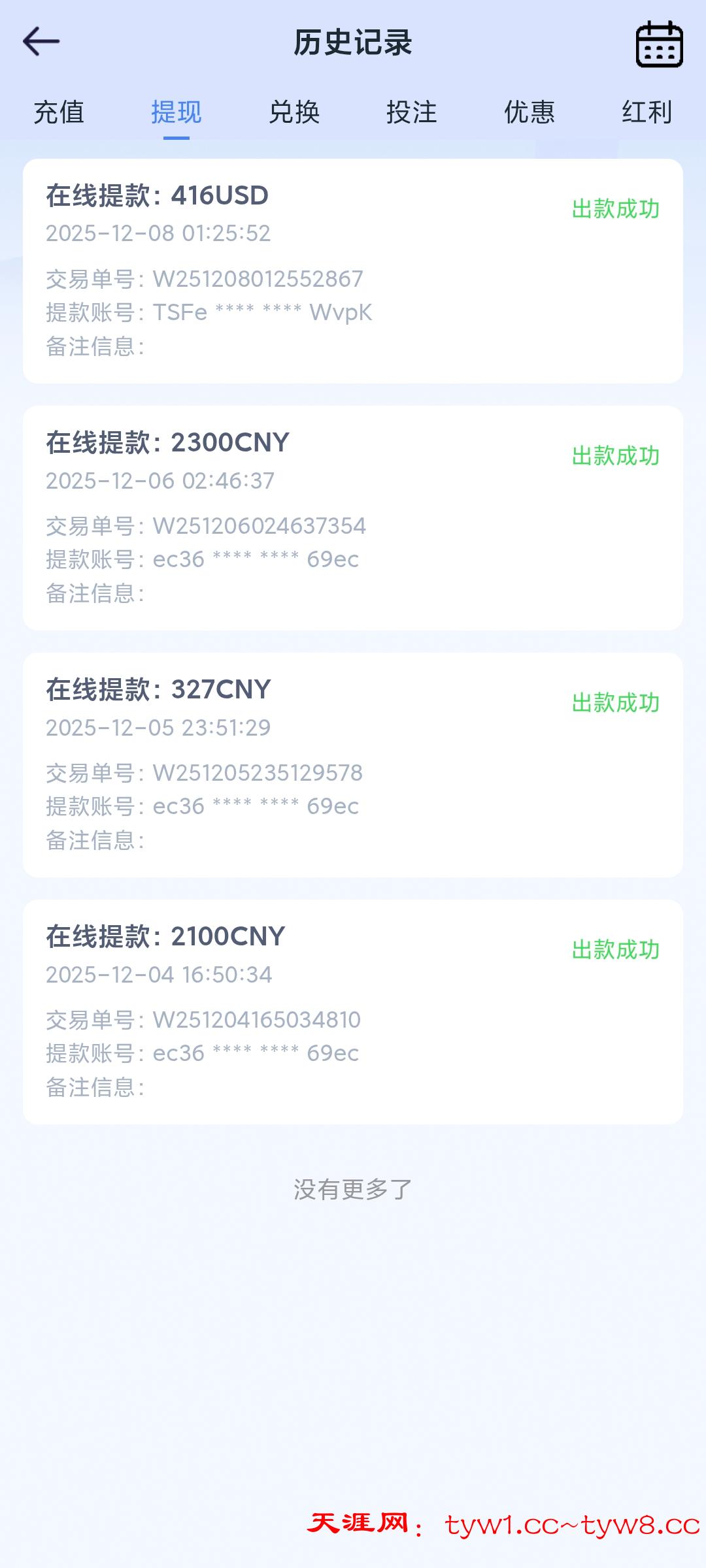
Task: Open the 327CNY withdrawal record card
Action: (353, 764)
